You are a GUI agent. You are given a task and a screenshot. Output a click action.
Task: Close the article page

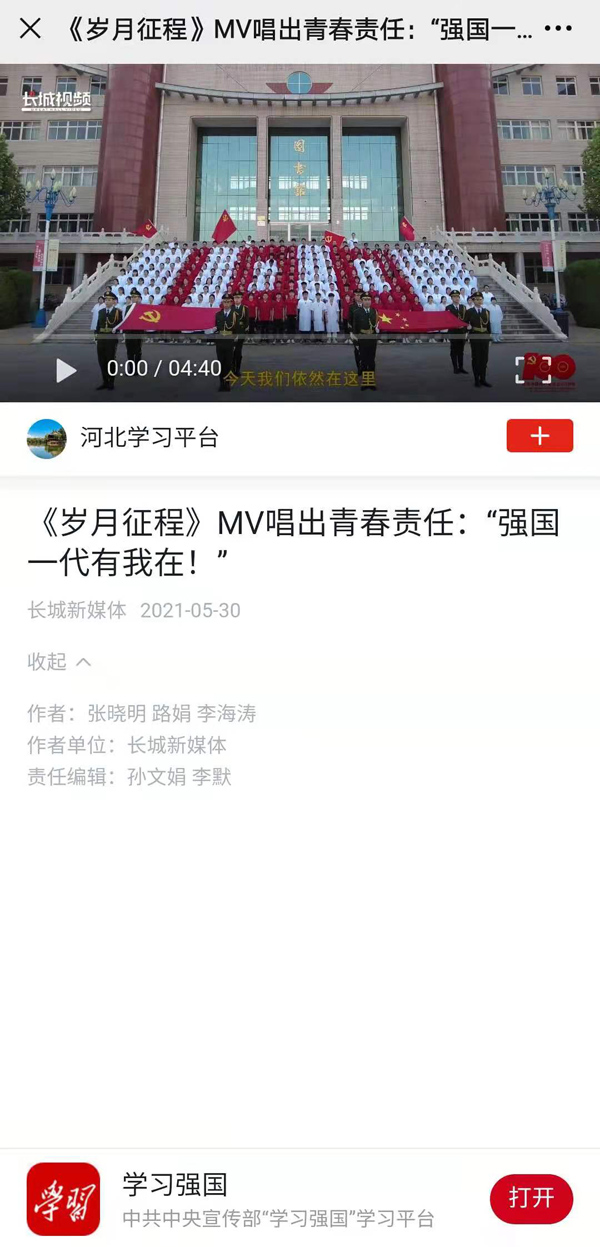[30, 29]
